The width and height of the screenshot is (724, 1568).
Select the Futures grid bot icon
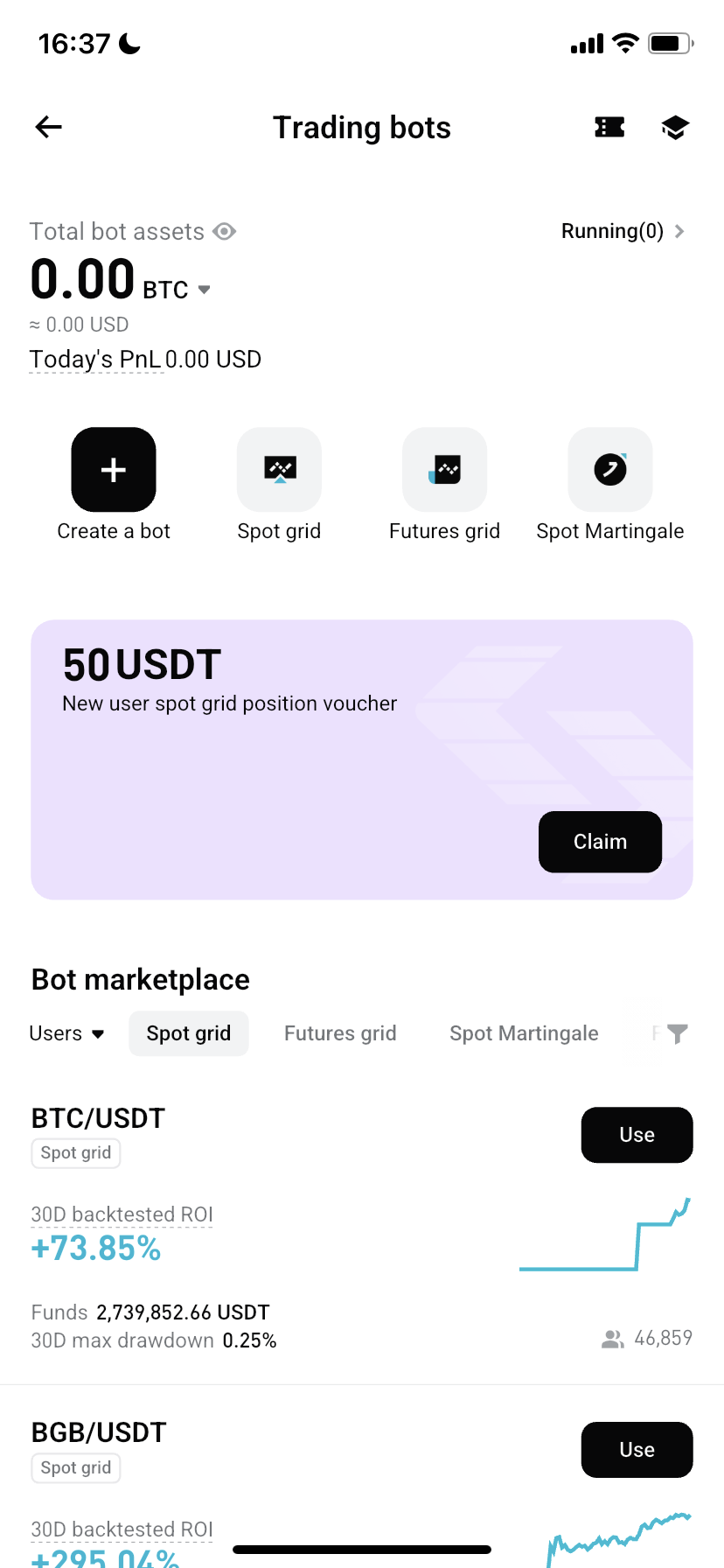[x=444, y=470]
